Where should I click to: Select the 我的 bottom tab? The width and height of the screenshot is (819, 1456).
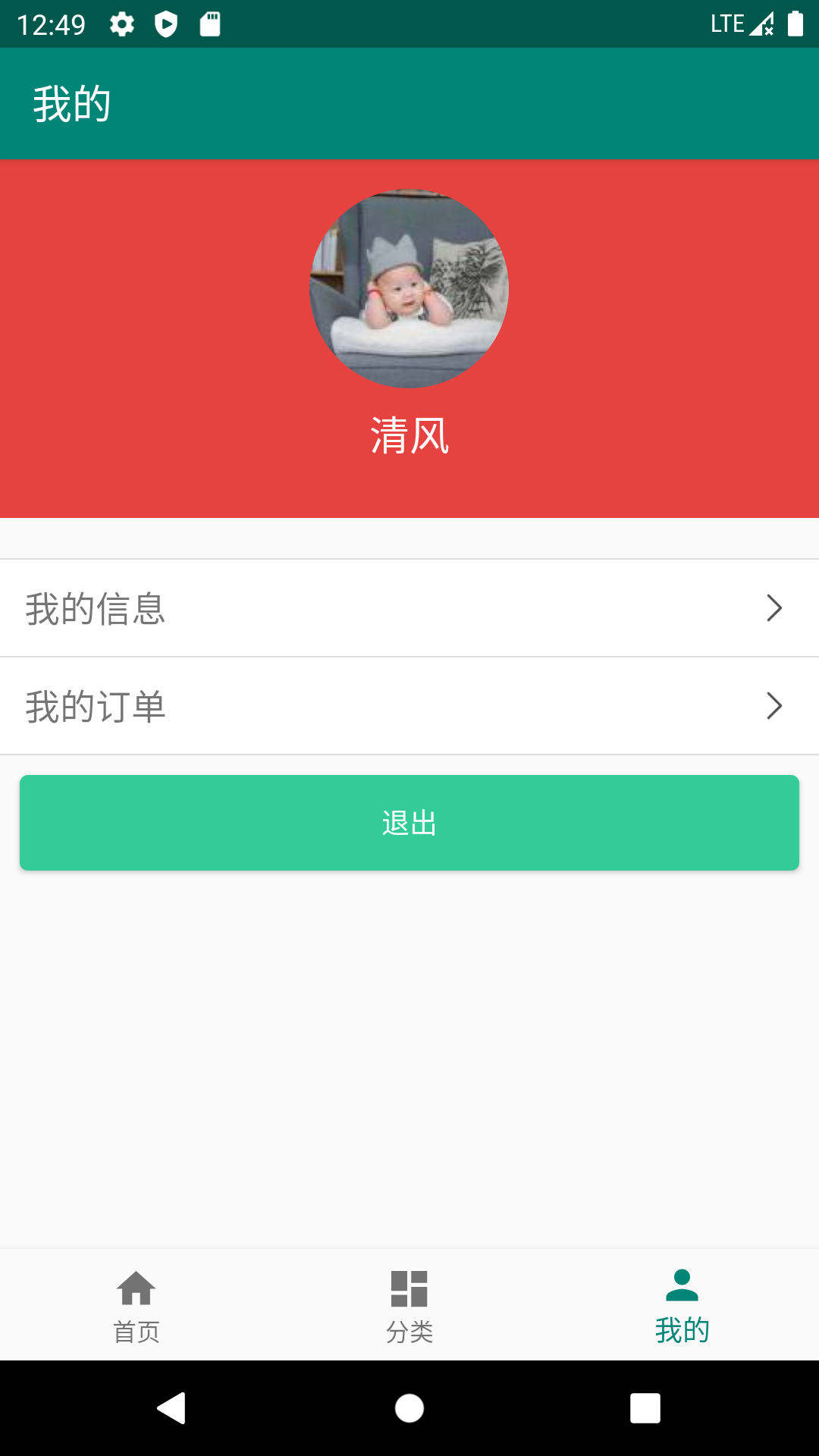click(x=682, y=1306)
